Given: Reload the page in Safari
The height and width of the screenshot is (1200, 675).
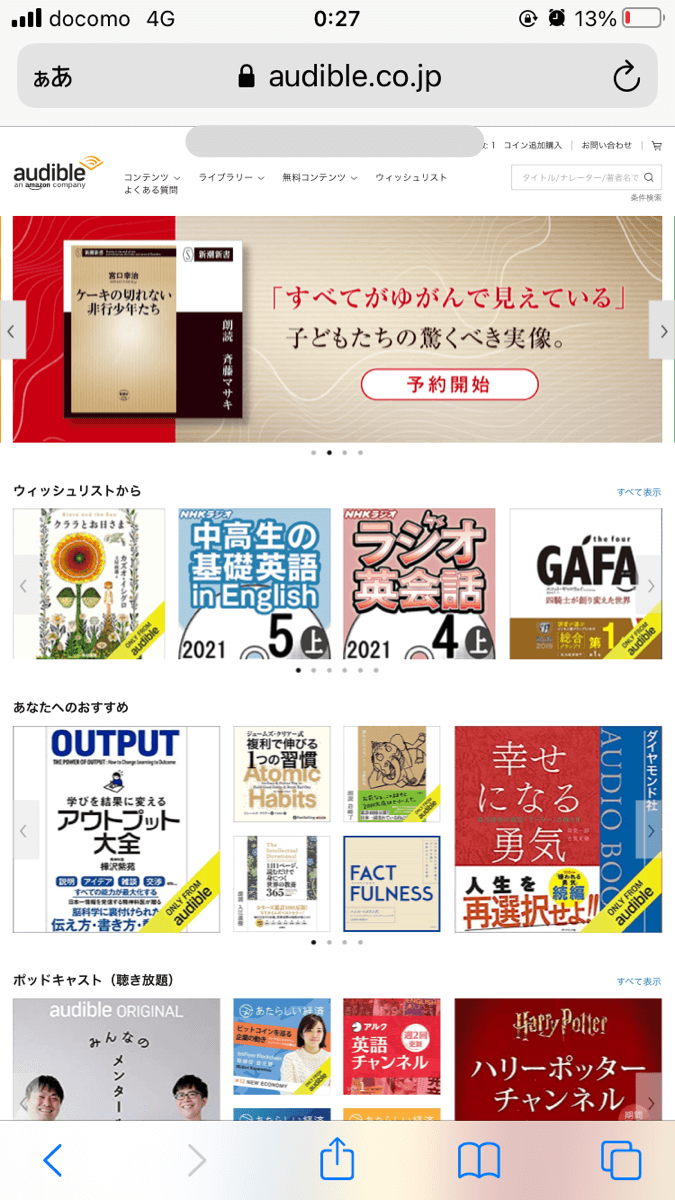Looking at the screenshot, I should click(x=626, y=77).
